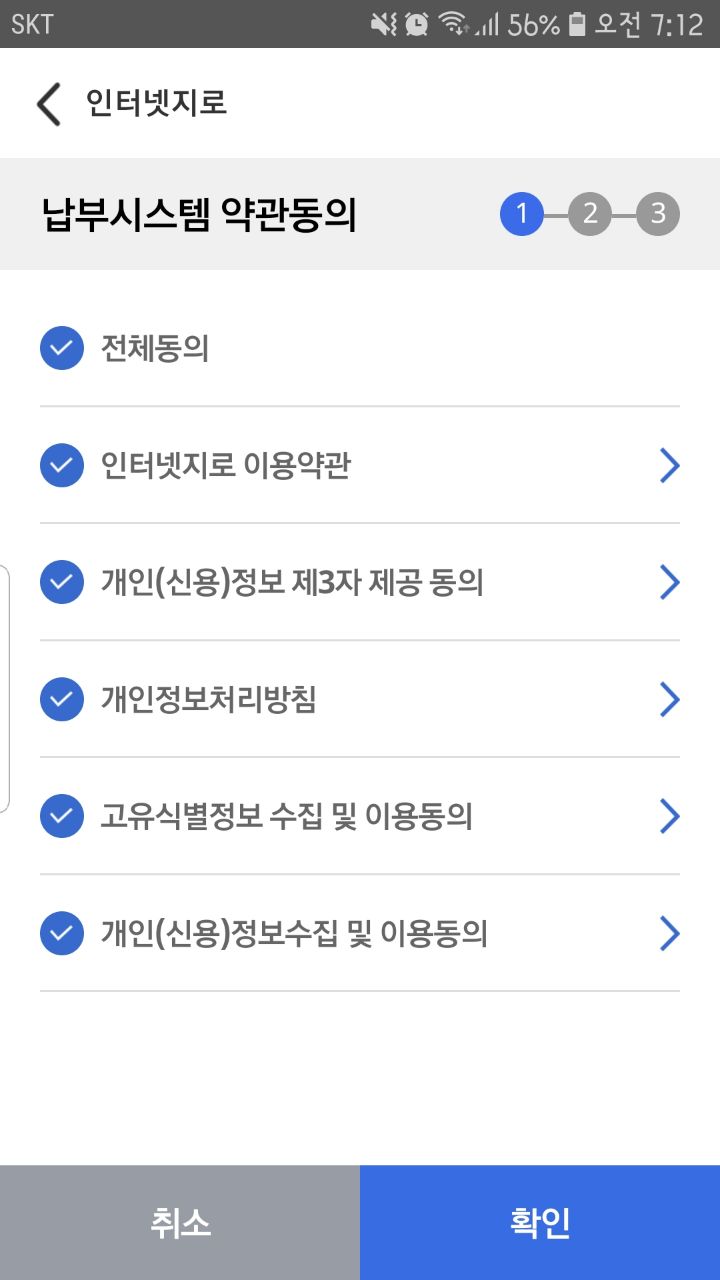
Task: Open 개인정보처리방침 details with its chevron
Action: 670,699
